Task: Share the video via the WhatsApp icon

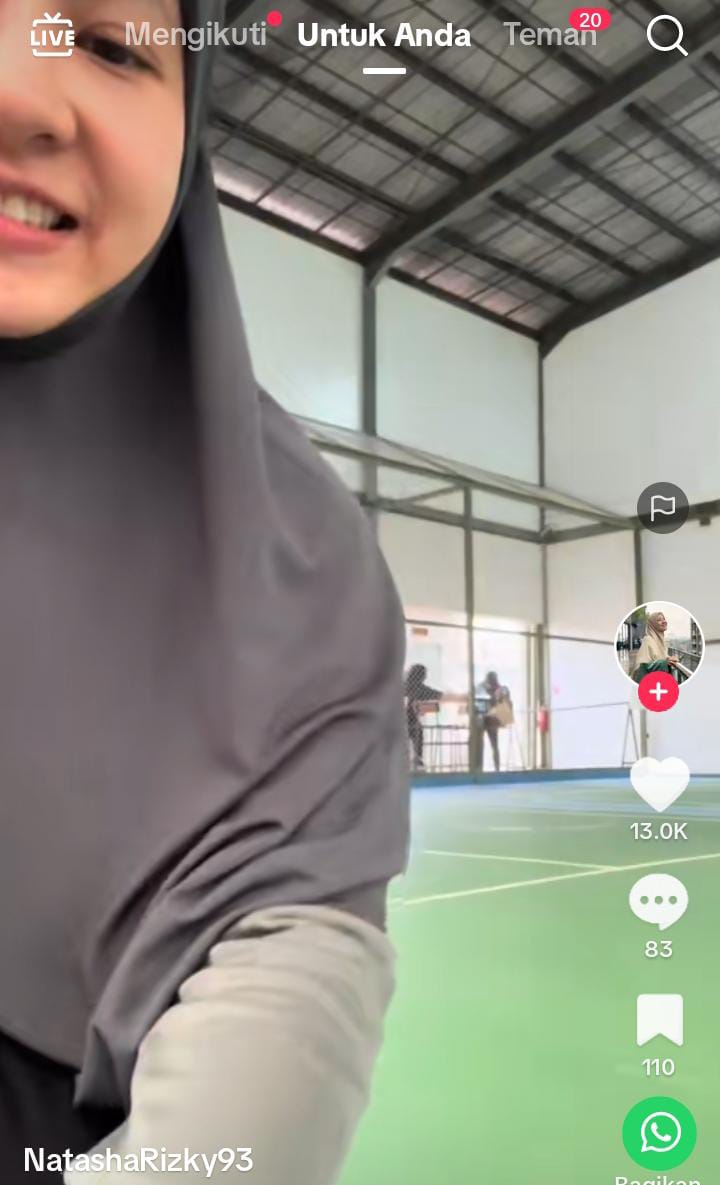Action: point(660,1132)
